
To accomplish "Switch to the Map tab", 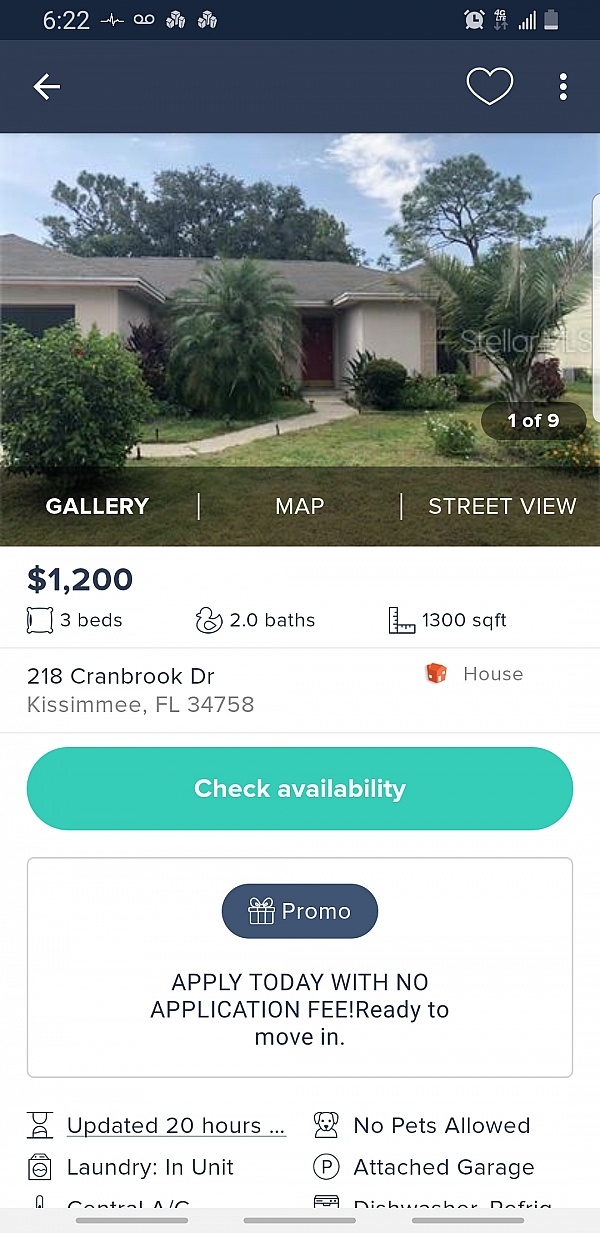I will pyautogui.click(x=299, y=506).
